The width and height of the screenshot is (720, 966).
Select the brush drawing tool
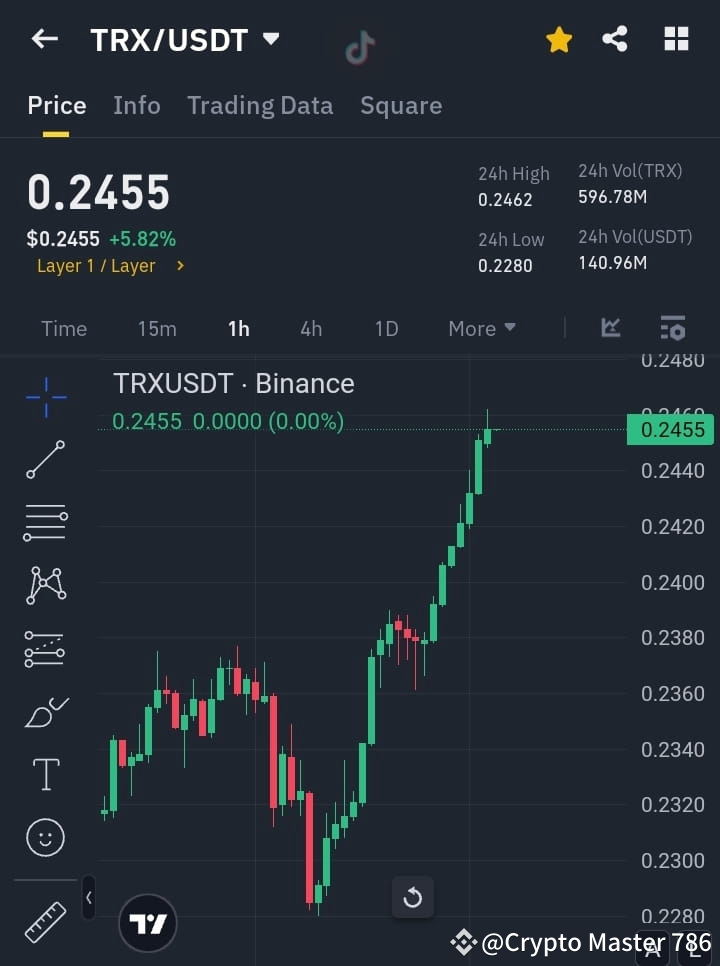45,712
